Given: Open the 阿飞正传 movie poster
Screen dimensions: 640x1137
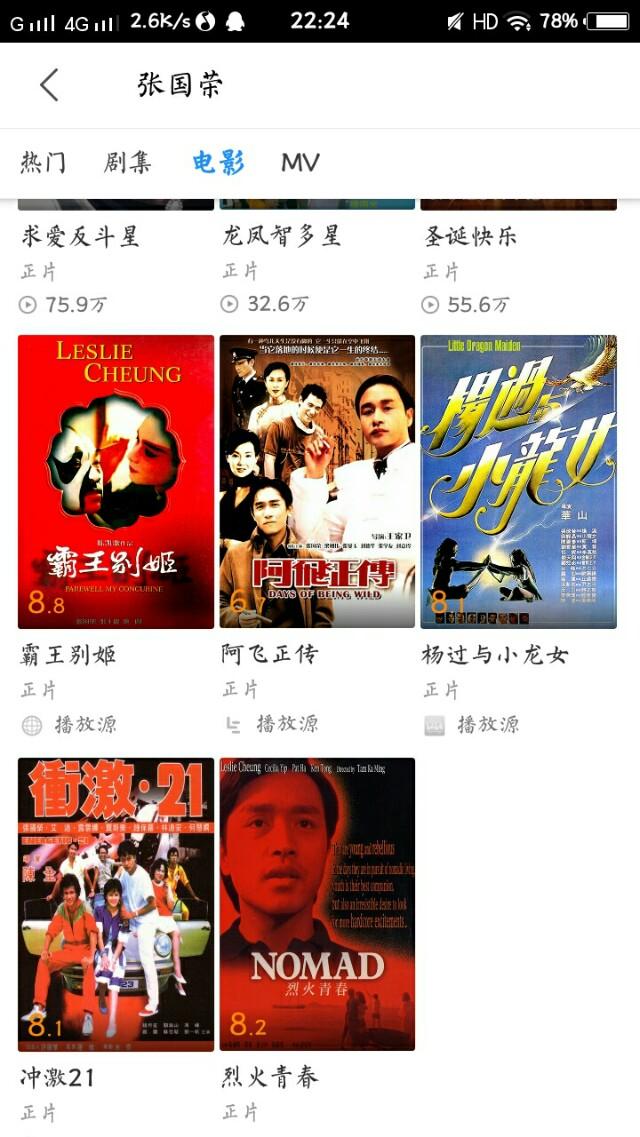Looking at the screenshot, I should point(317,481).
